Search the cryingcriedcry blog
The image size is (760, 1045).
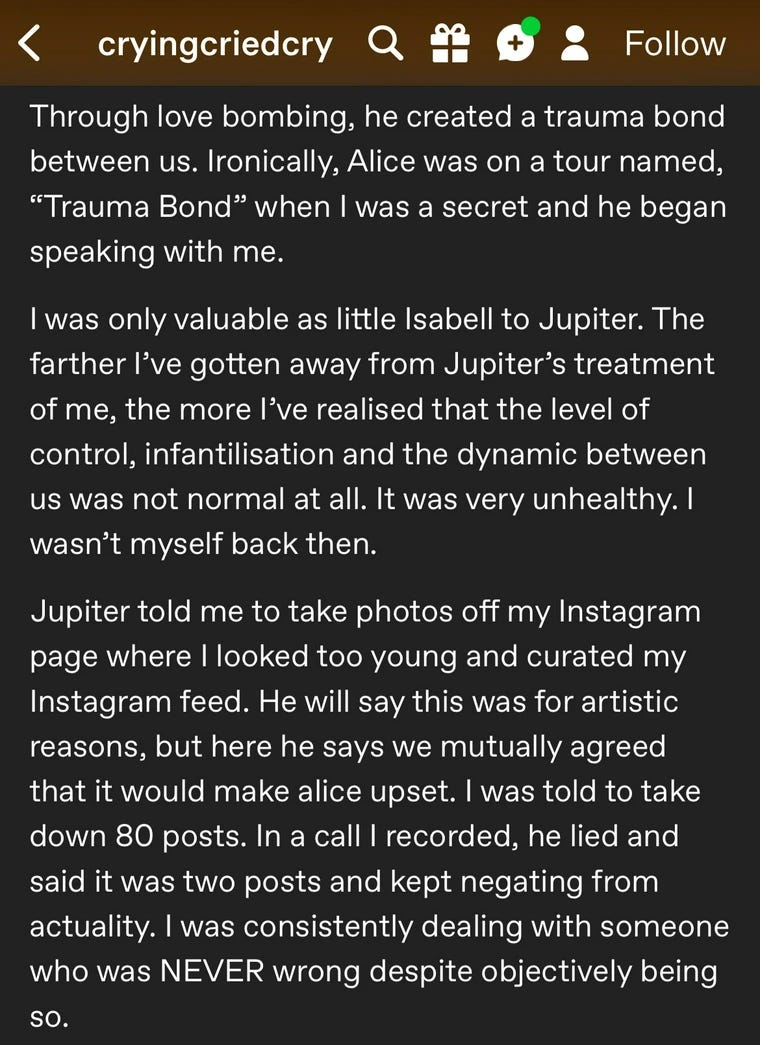coord(384,43)
